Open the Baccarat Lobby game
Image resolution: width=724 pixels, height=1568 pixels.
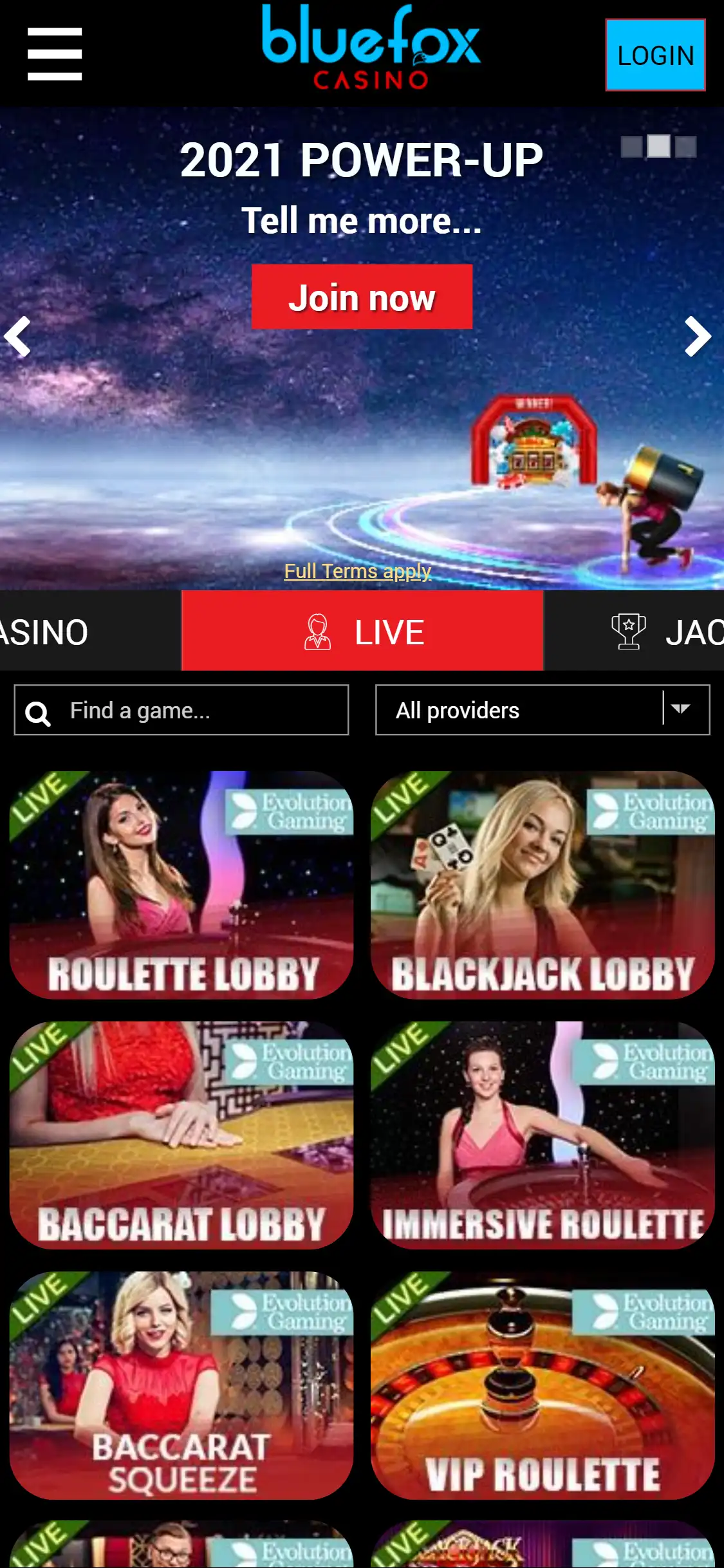[181, 1135]
